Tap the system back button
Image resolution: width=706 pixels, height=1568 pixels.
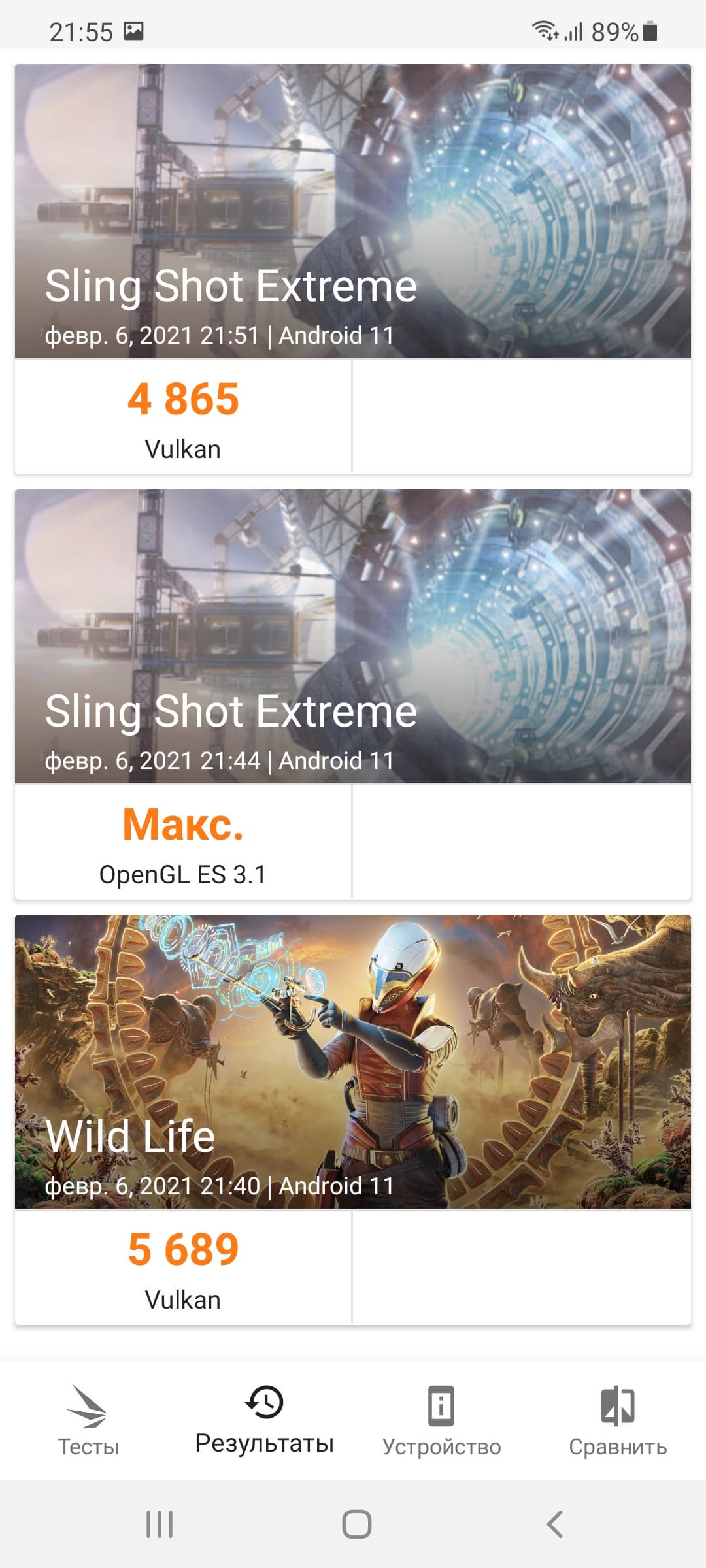[x=554, y=1524]
